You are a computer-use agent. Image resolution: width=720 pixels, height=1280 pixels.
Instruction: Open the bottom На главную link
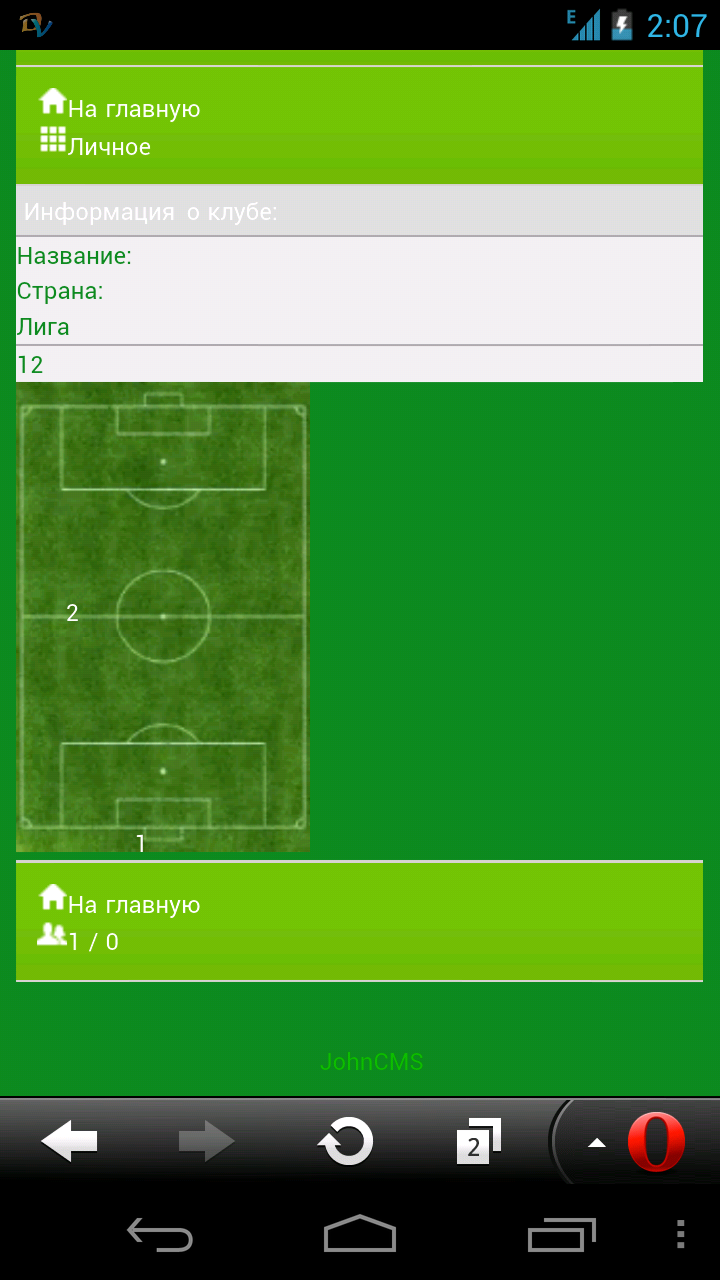pyautogui.click(x=133, y=905)
